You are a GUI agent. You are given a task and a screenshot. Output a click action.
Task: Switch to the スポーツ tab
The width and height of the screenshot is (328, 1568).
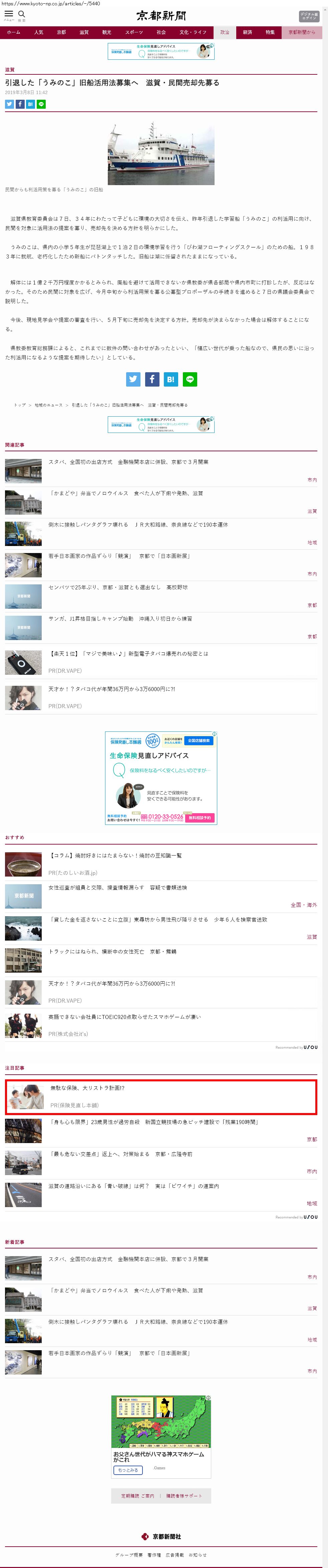pos(134,32)
